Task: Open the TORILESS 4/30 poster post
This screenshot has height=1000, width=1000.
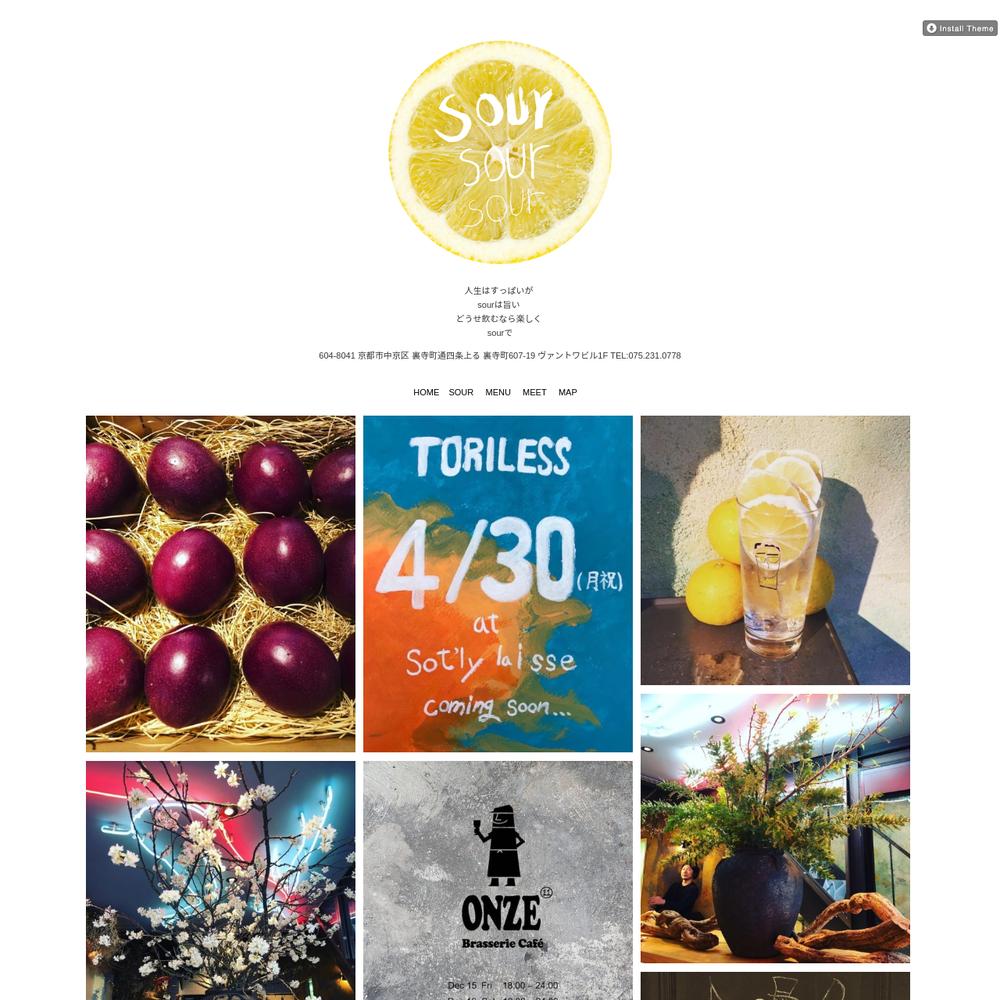Action: [x=498, y=583]
